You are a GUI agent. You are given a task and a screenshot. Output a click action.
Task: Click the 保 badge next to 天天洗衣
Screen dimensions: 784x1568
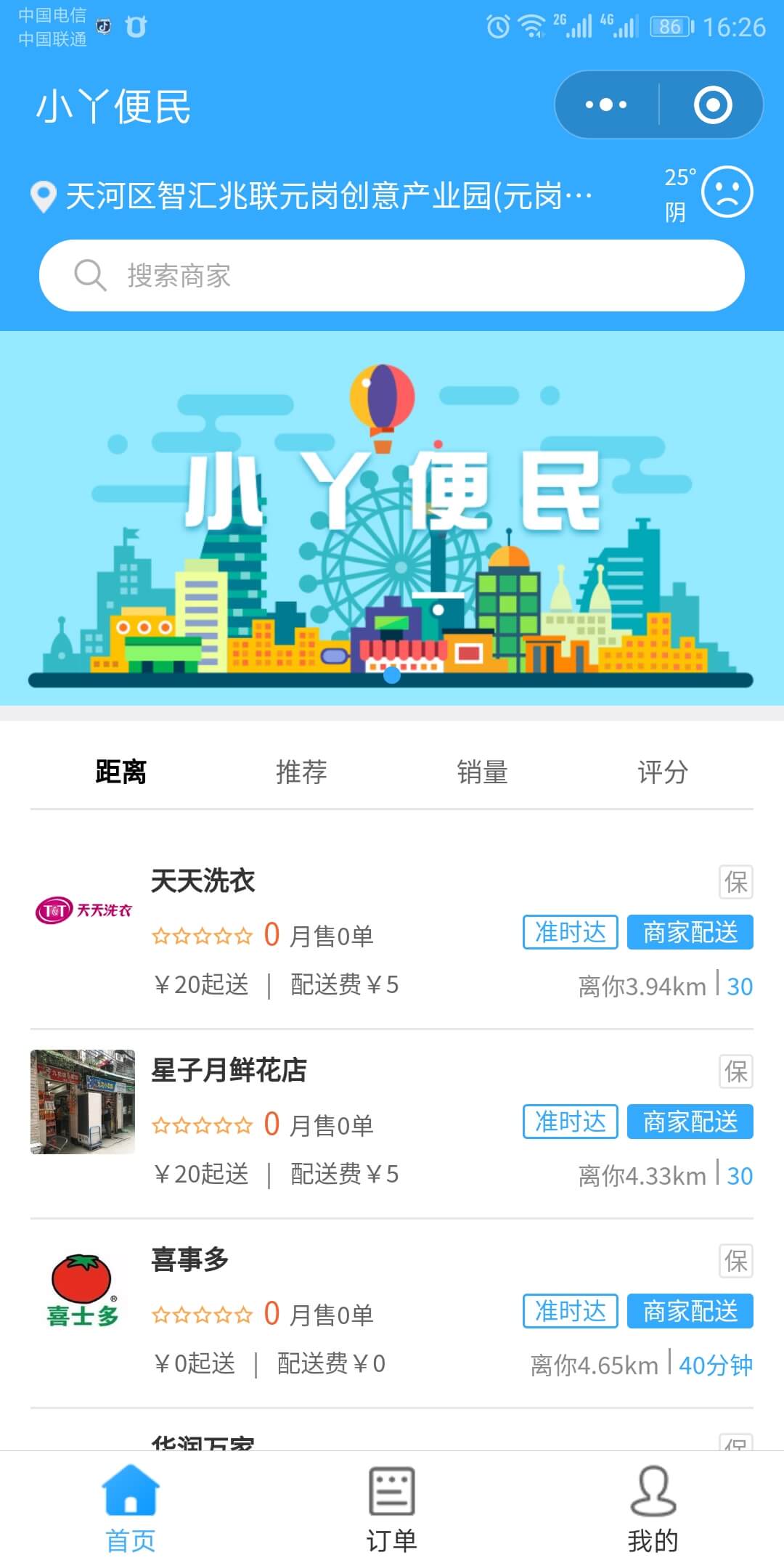tap(735, 883)
